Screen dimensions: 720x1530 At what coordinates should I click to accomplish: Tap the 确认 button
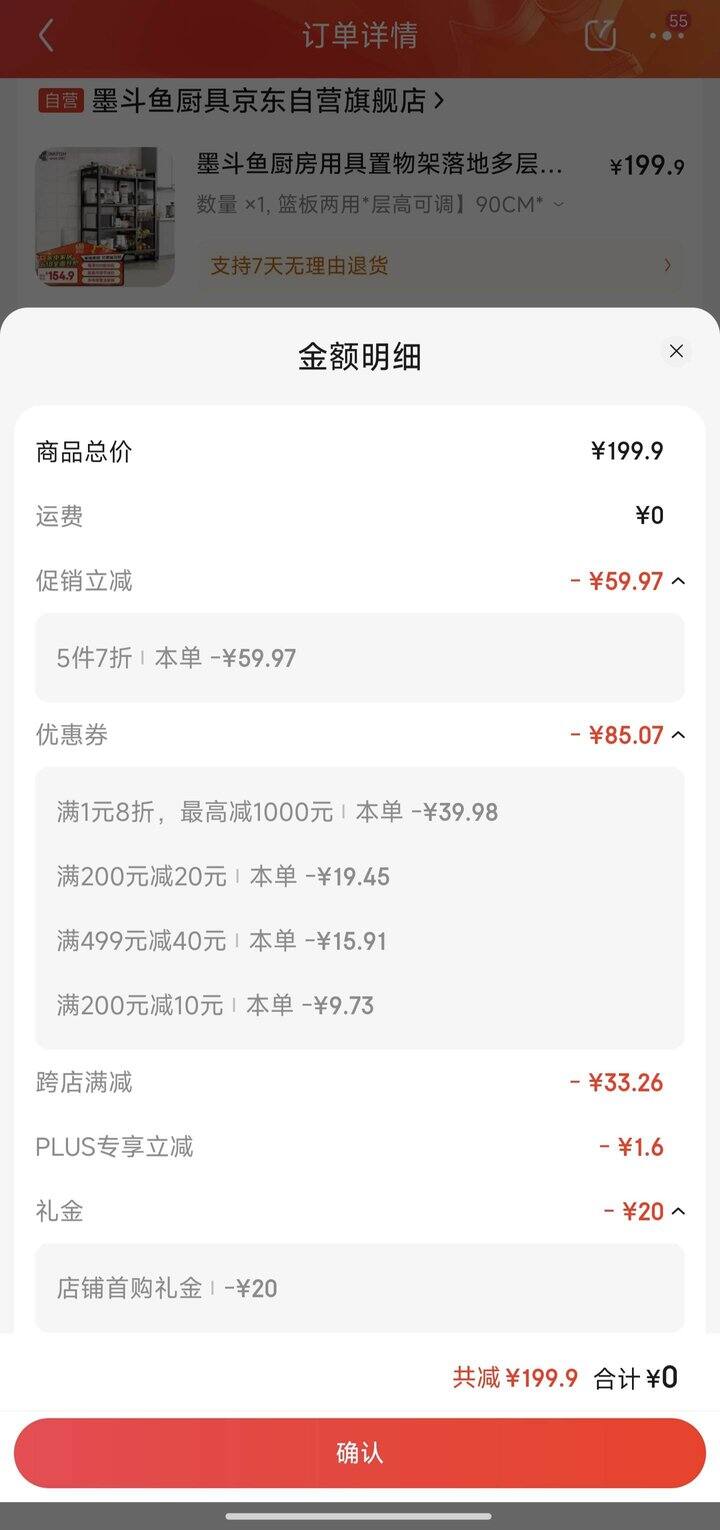click(360, 1453)
